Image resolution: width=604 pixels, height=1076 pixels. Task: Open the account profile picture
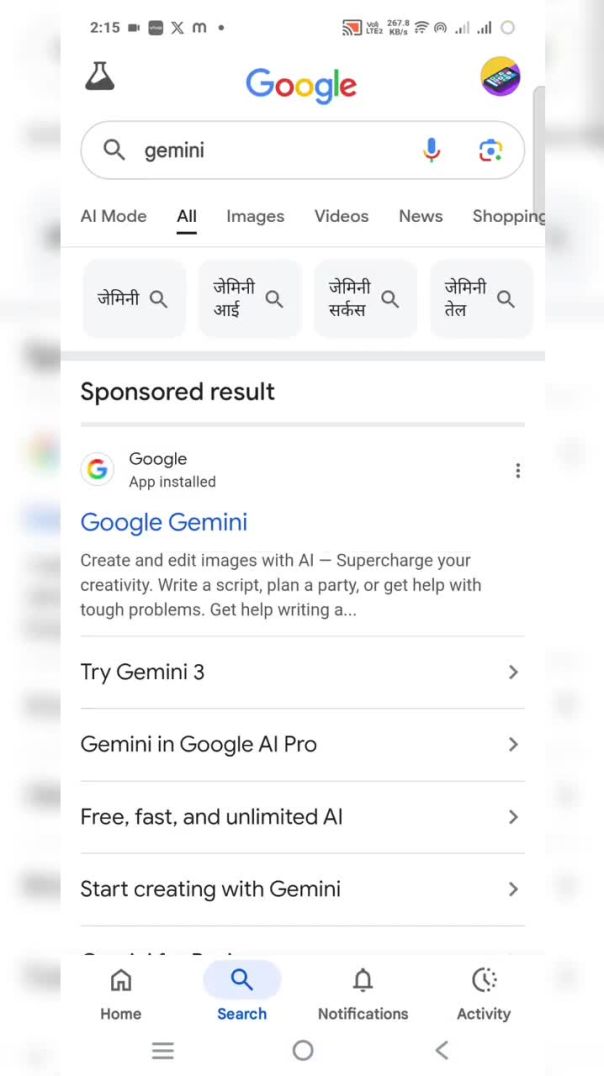coord(500,77)
